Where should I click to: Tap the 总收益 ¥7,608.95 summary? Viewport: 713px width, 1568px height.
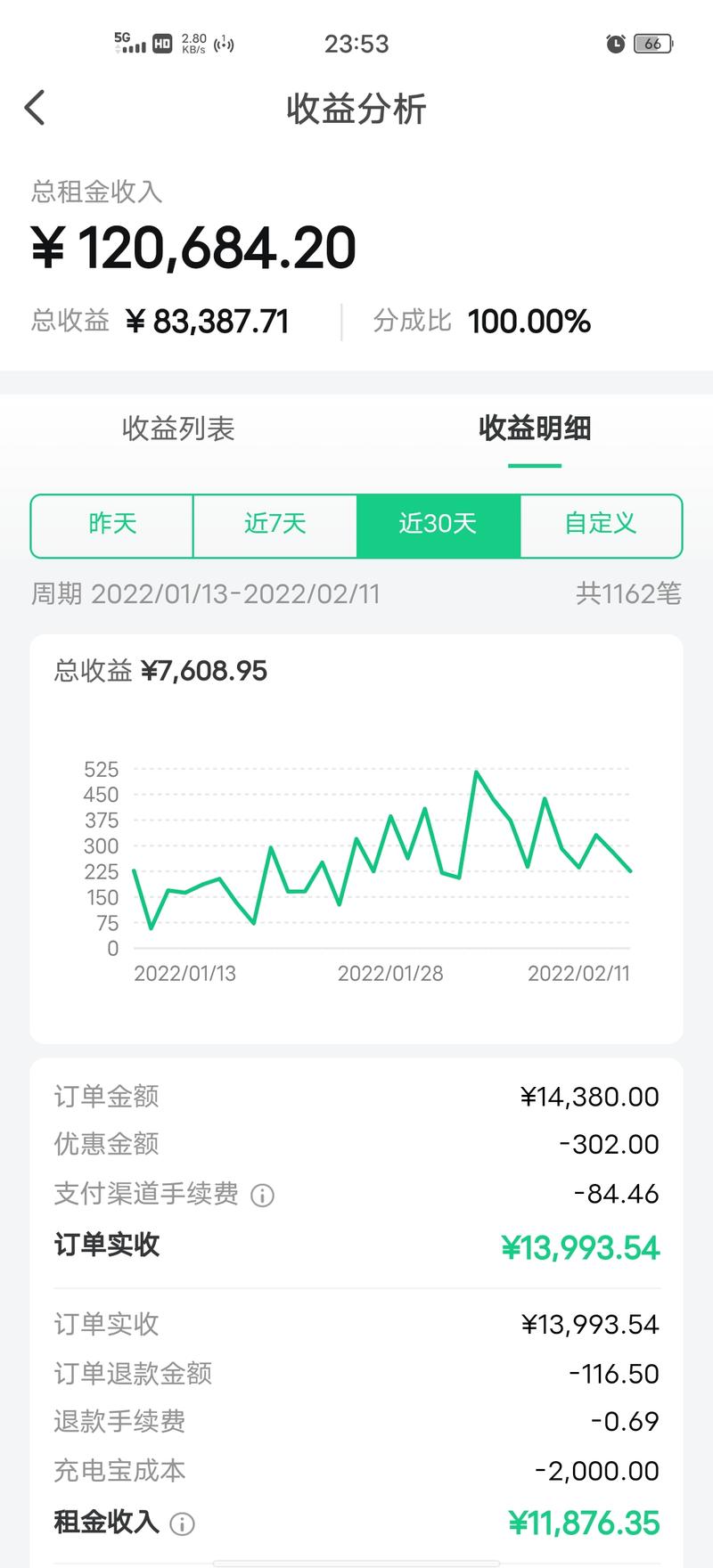(x=160, y=671)
